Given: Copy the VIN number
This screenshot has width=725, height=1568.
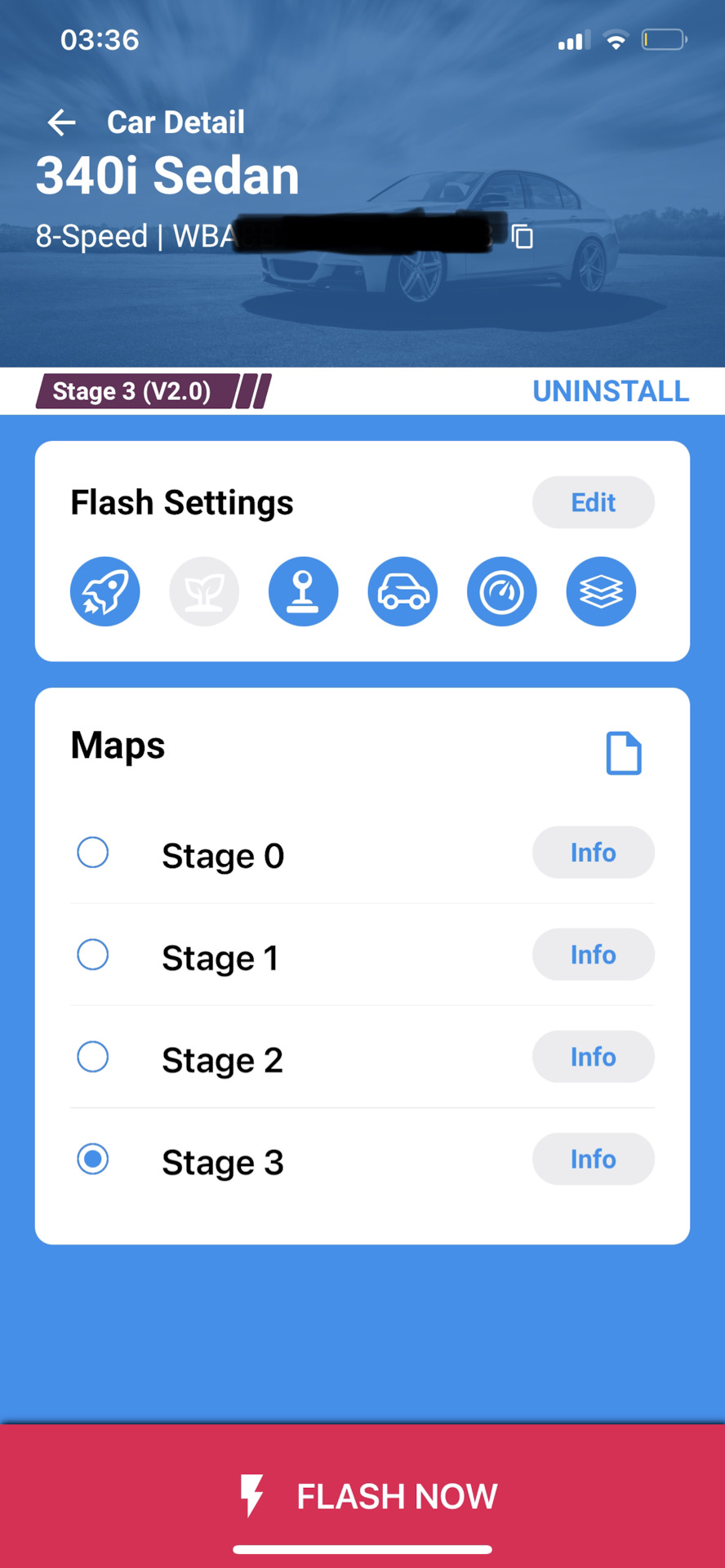Looking at the screenshot, I should pos(523,236).
